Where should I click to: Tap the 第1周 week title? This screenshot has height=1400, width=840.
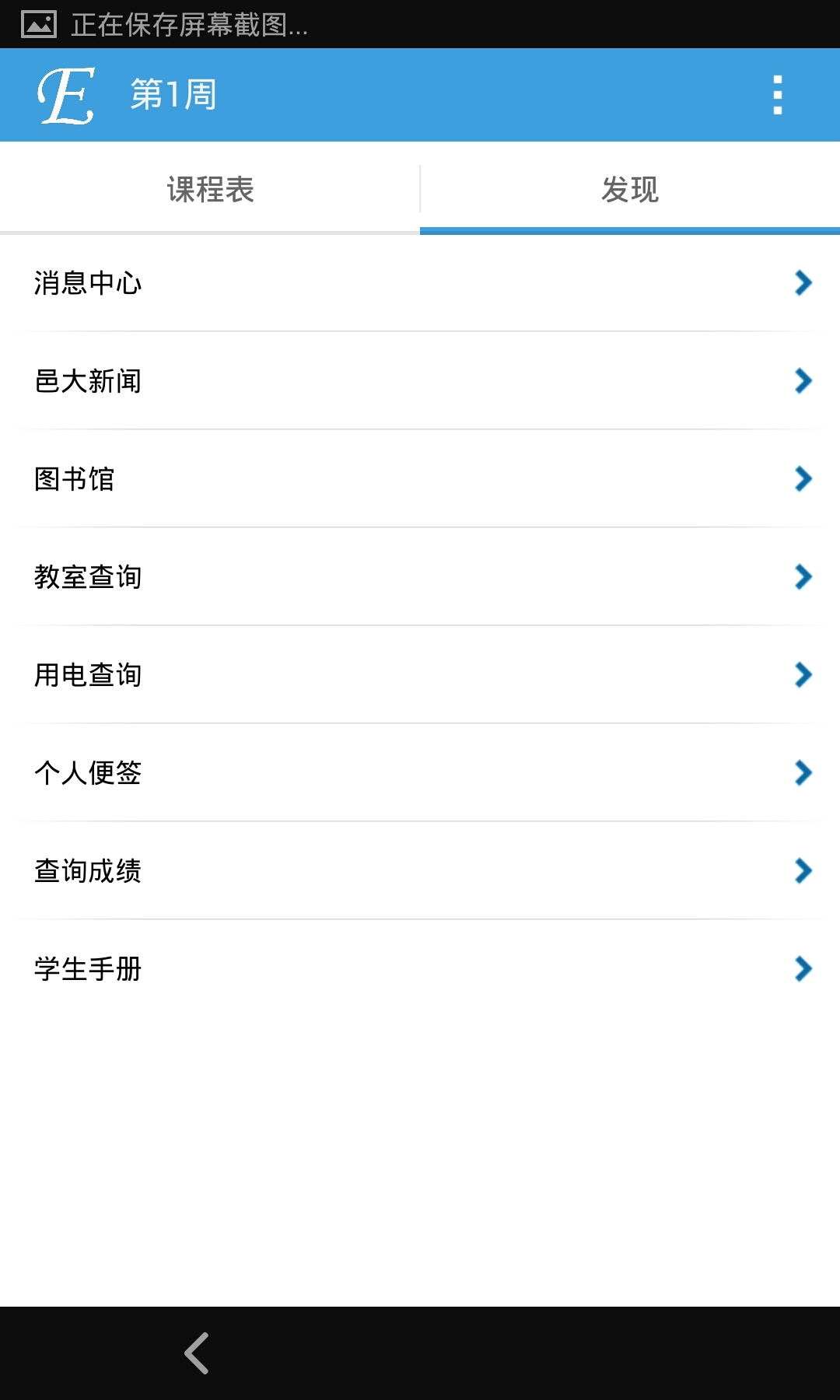[173, 95]
